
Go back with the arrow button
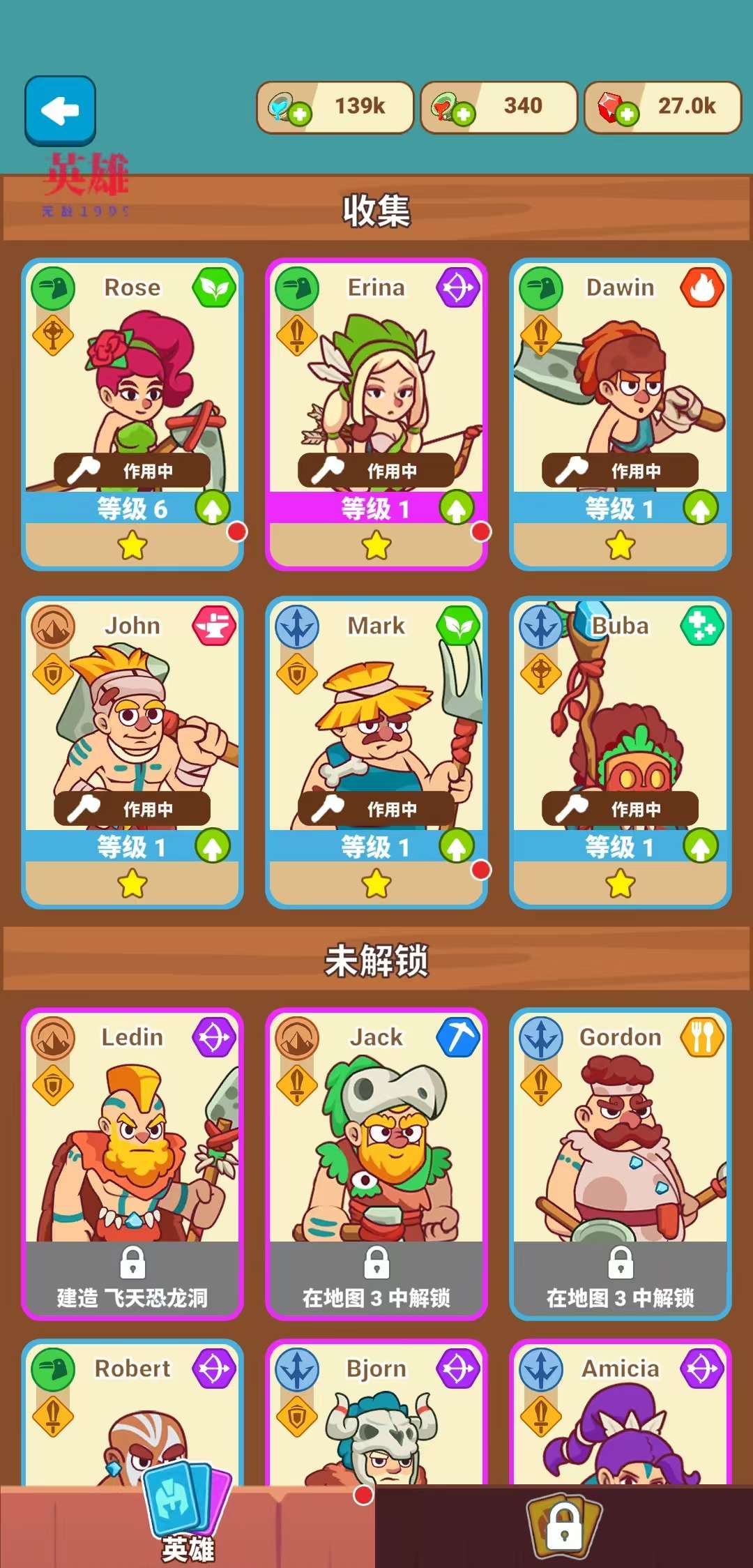(60, 111)
